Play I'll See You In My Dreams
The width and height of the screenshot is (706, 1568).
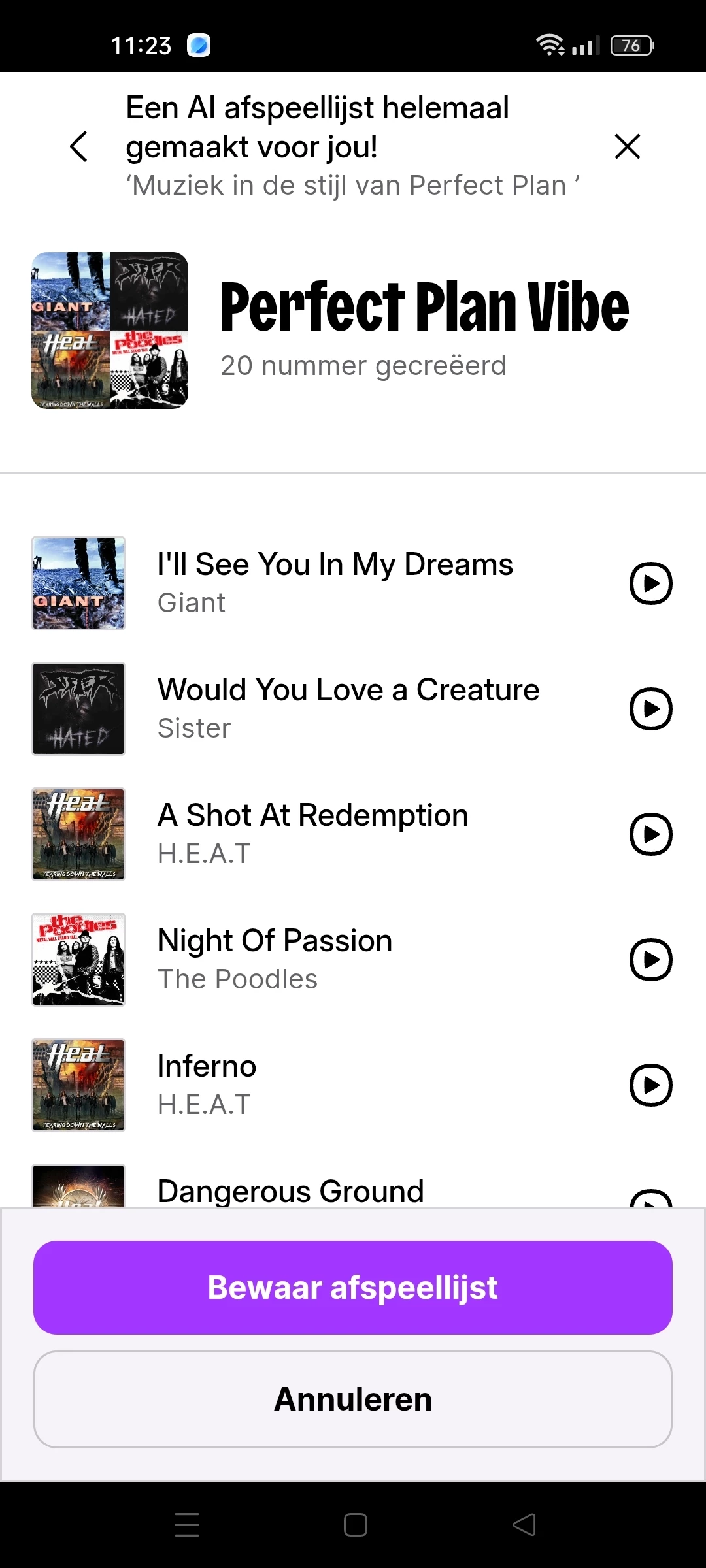tap(650, 583)
